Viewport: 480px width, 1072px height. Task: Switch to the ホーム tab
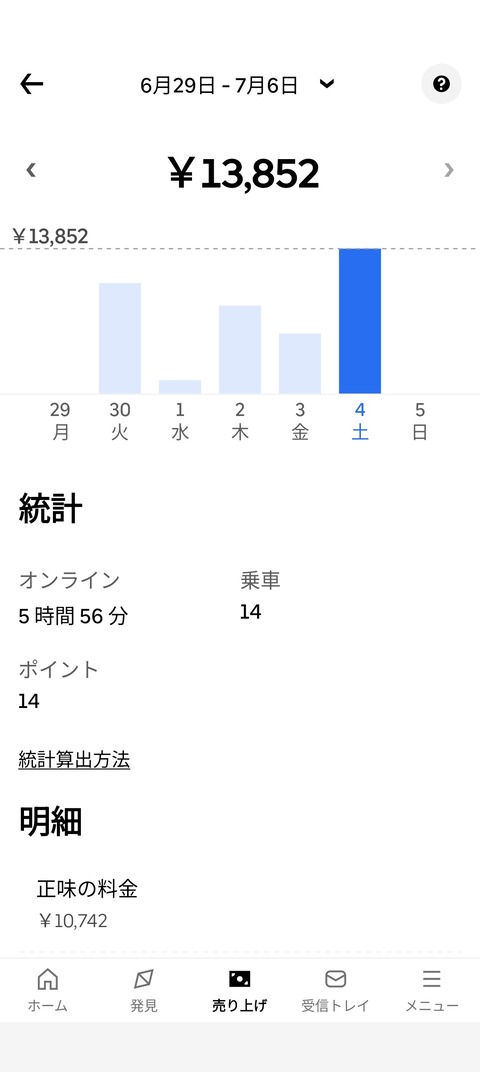click(47, 991)
